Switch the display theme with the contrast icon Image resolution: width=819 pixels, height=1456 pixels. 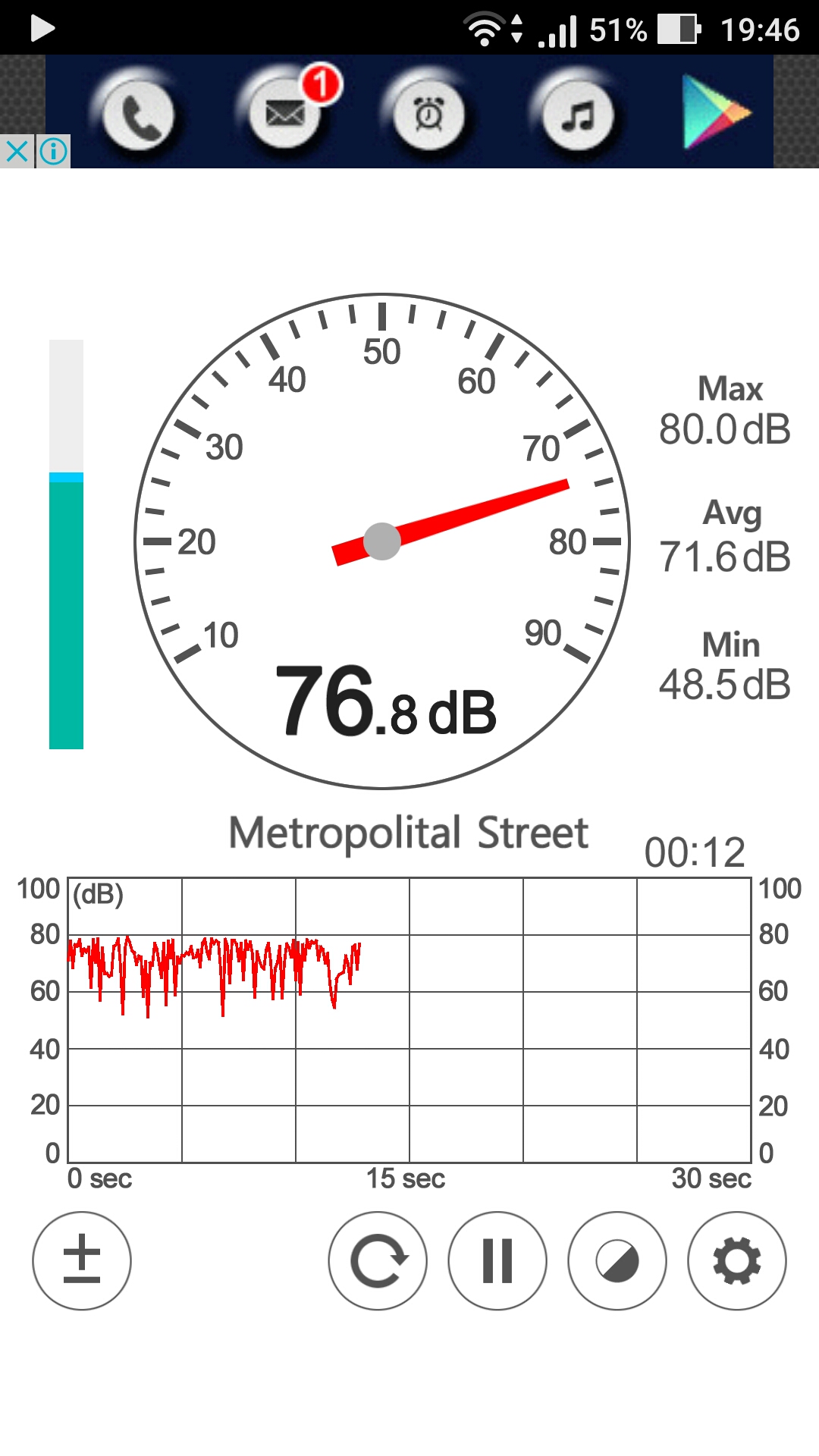point(617,1260)
